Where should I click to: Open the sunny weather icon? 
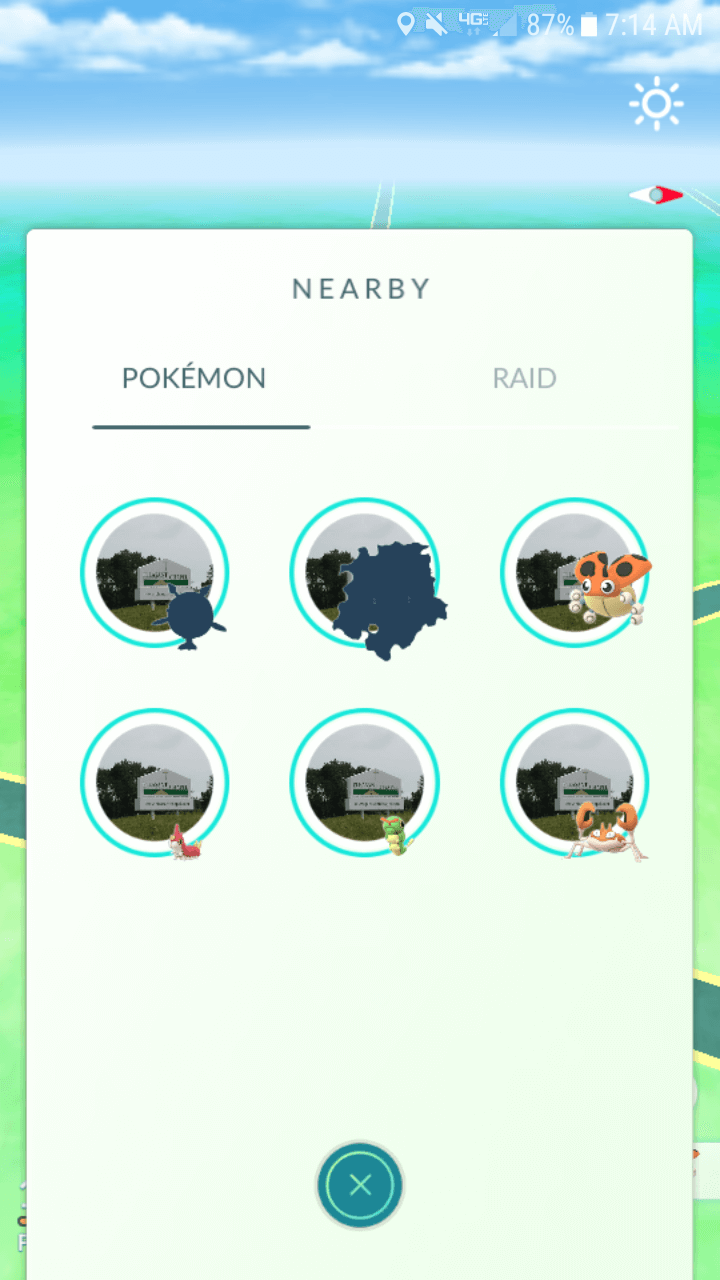tap(656, 104)
